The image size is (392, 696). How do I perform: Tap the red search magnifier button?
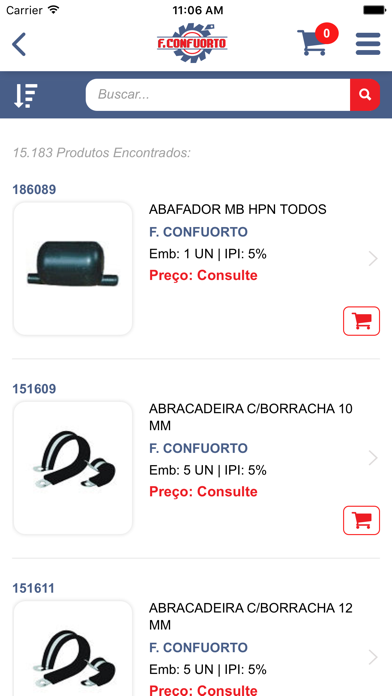pos(365,95)
